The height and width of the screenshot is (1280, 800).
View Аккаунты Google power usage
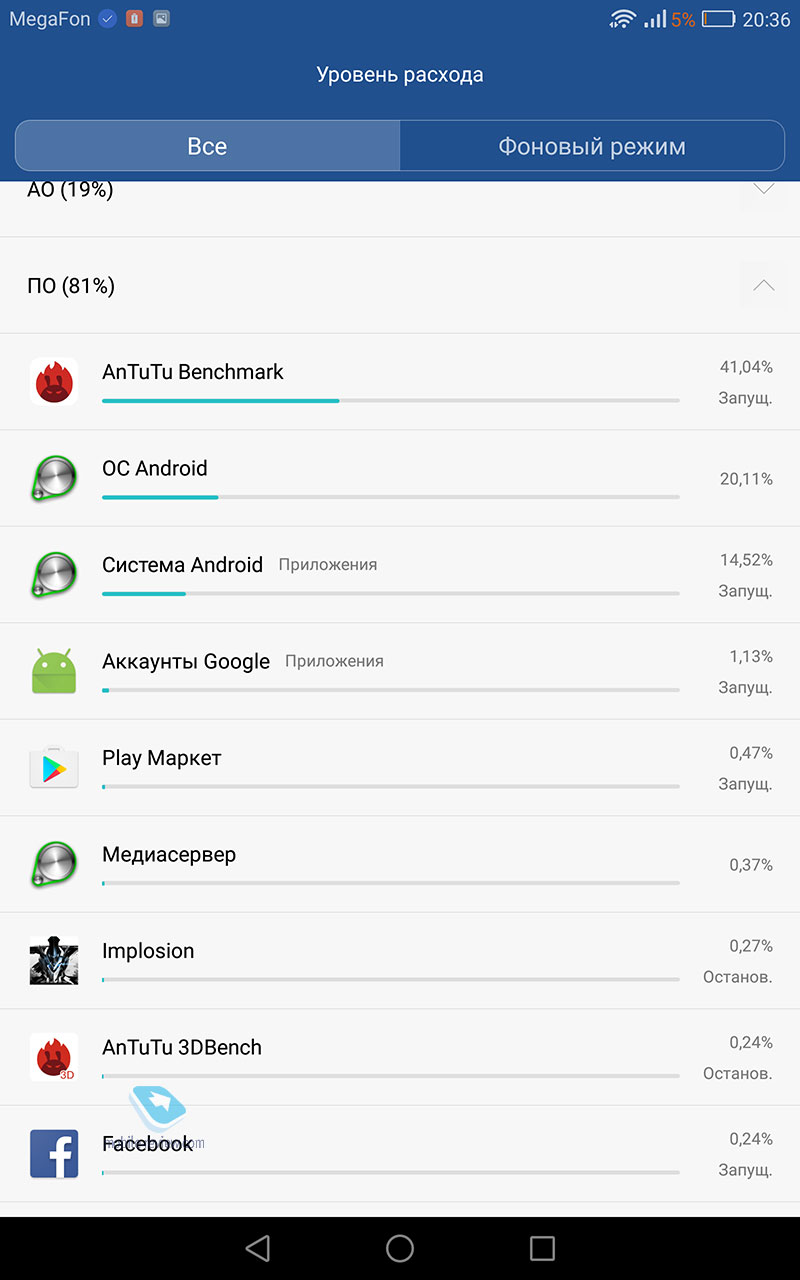(400, 672)
